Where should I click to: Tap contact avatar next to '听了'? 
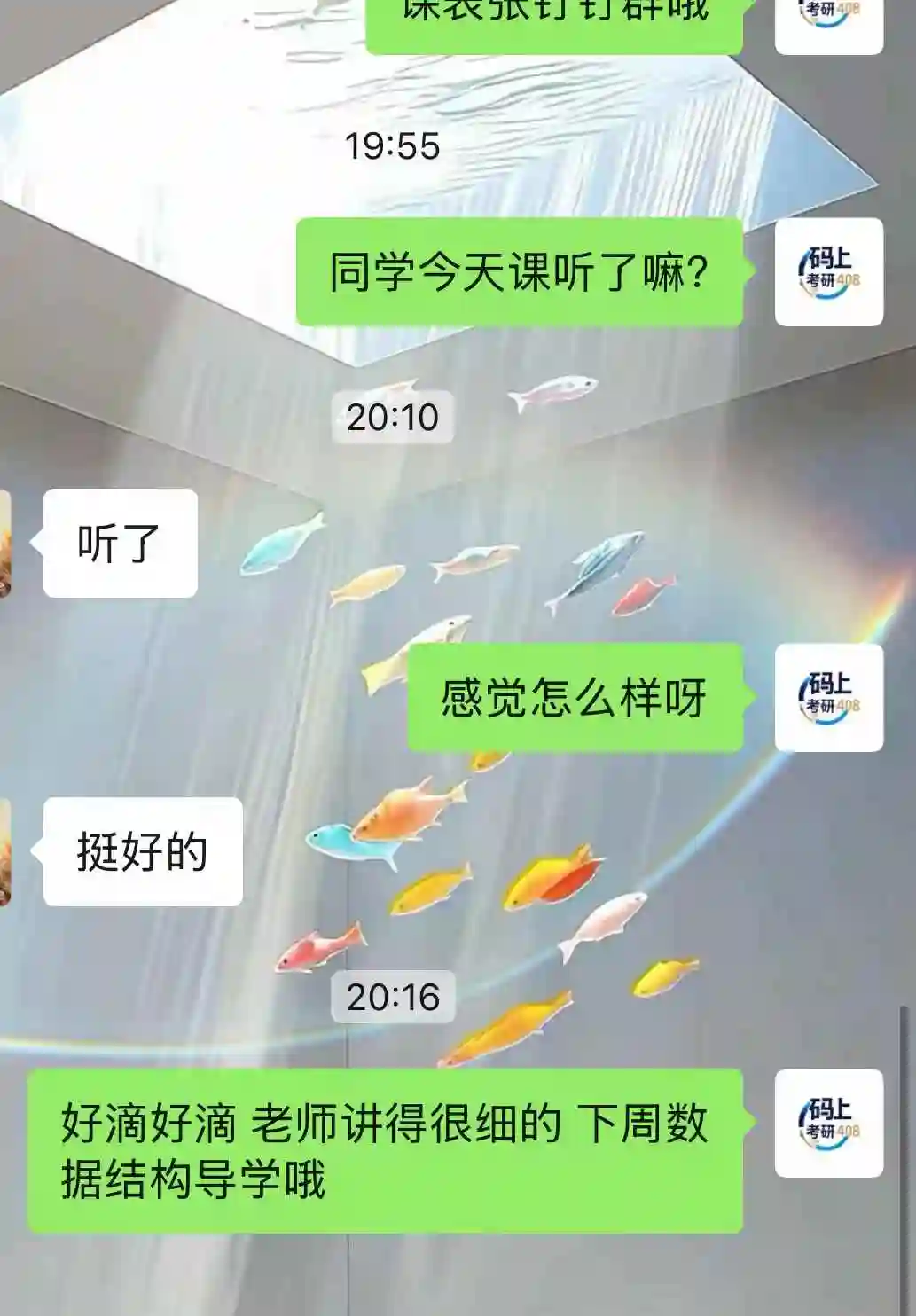coord(5,543)
